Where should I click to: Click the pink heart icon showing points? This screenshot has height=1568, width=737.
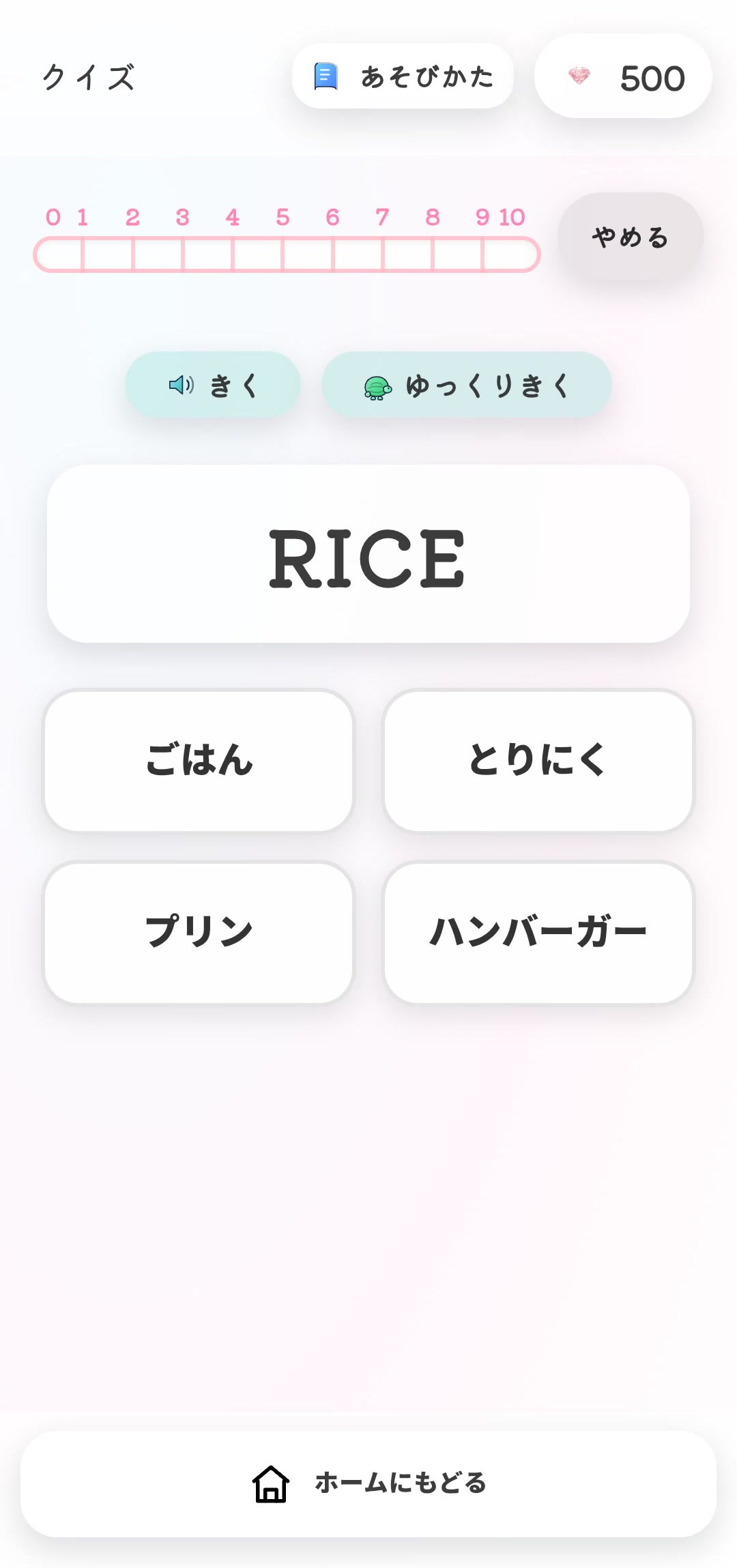pos(580,76)
